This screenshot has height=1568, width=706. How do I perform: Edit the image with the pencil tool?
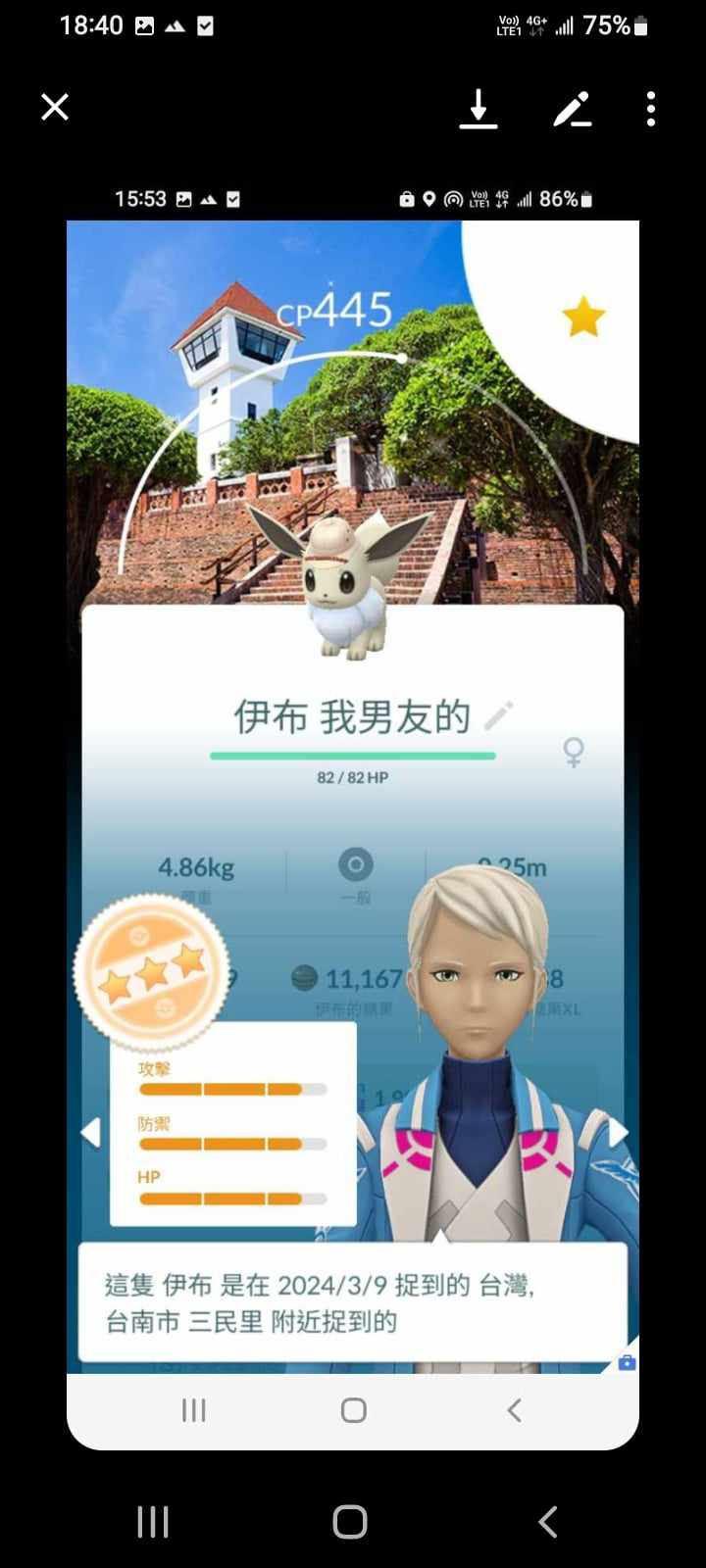[x=572, y=109]
